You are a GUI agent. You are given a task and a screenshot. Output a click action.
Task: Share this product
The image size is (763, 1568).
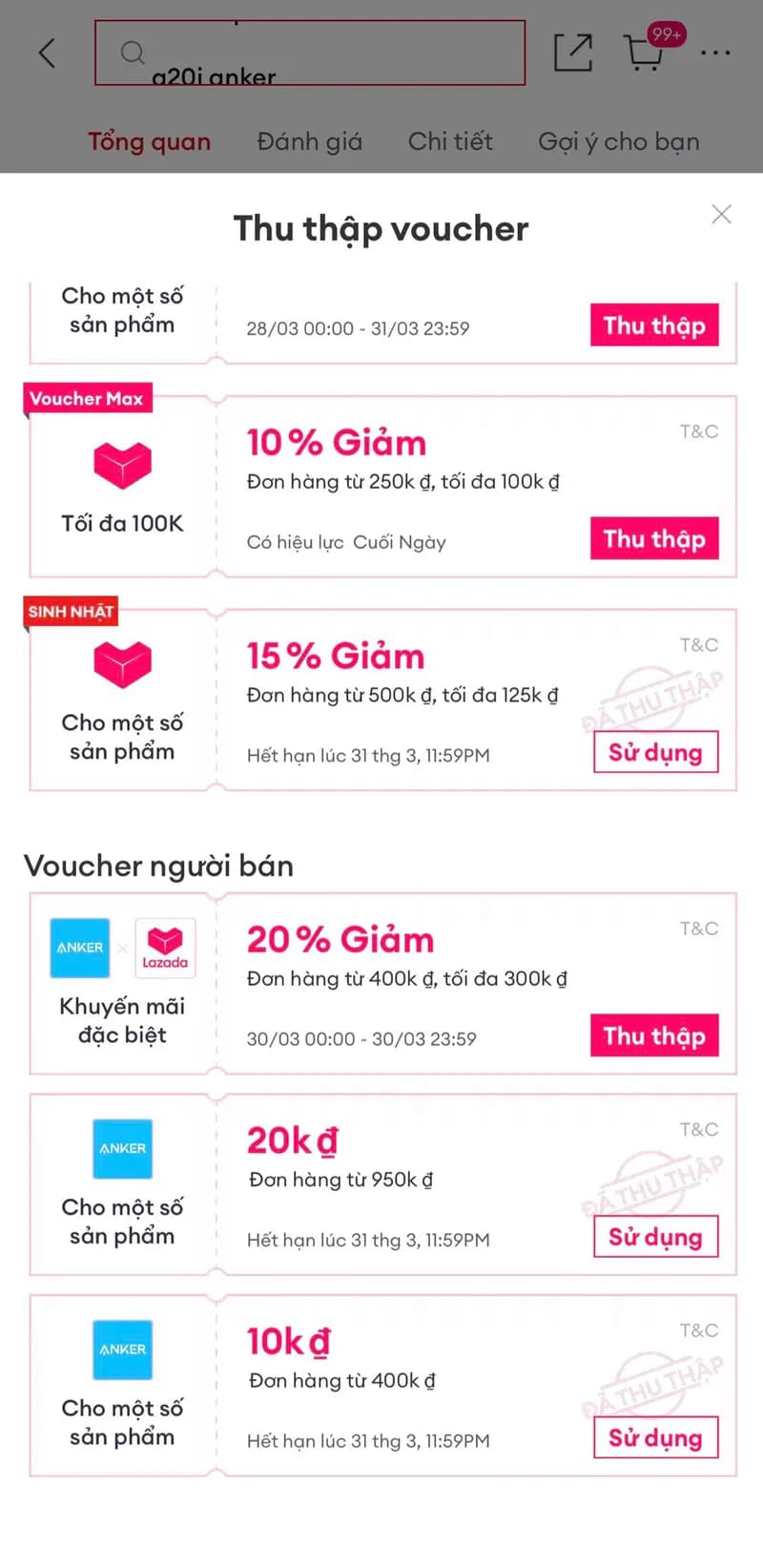coord(573,52)
